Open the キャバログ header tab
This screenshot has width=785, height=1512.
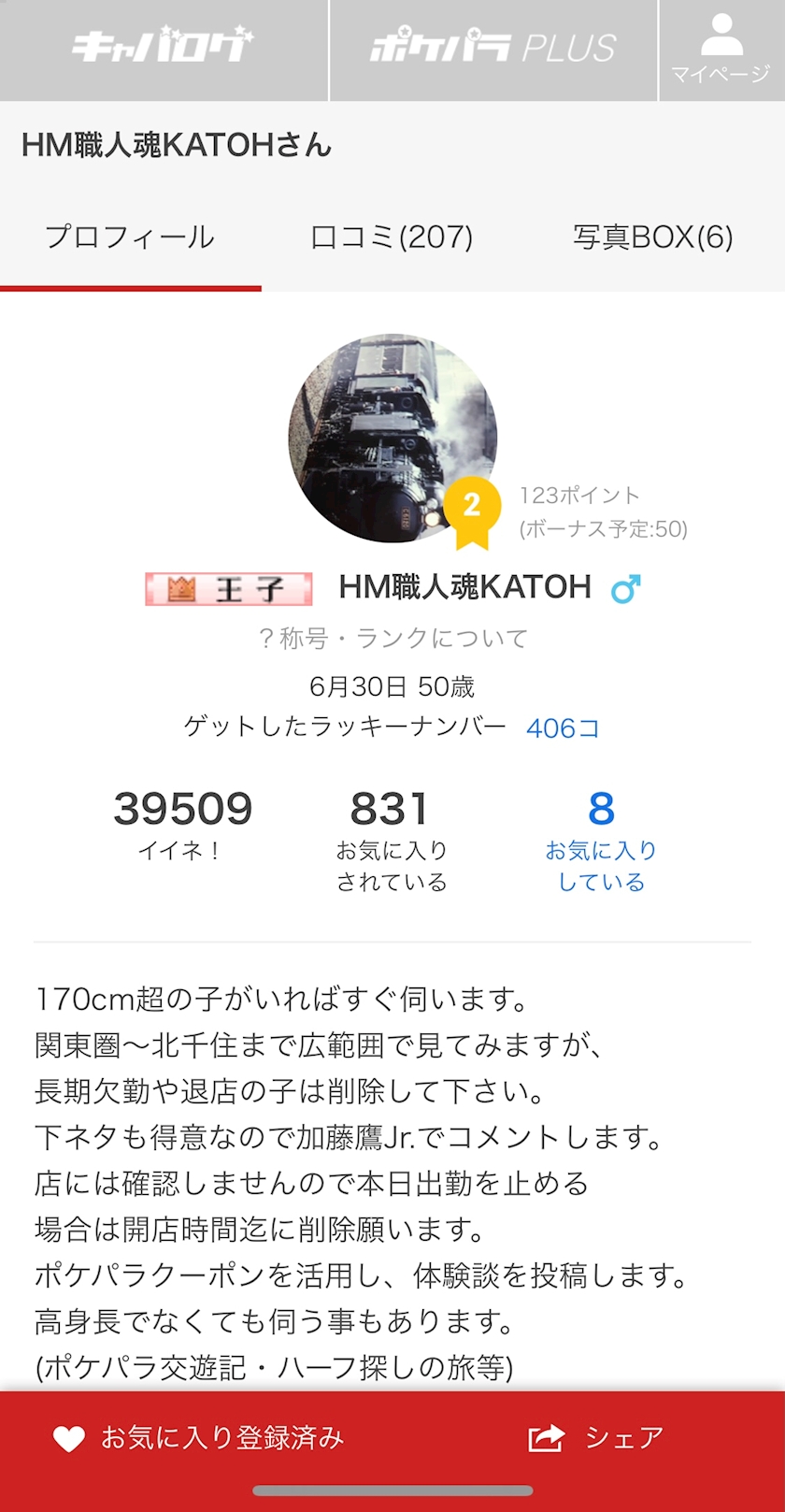tap(164, 49)
